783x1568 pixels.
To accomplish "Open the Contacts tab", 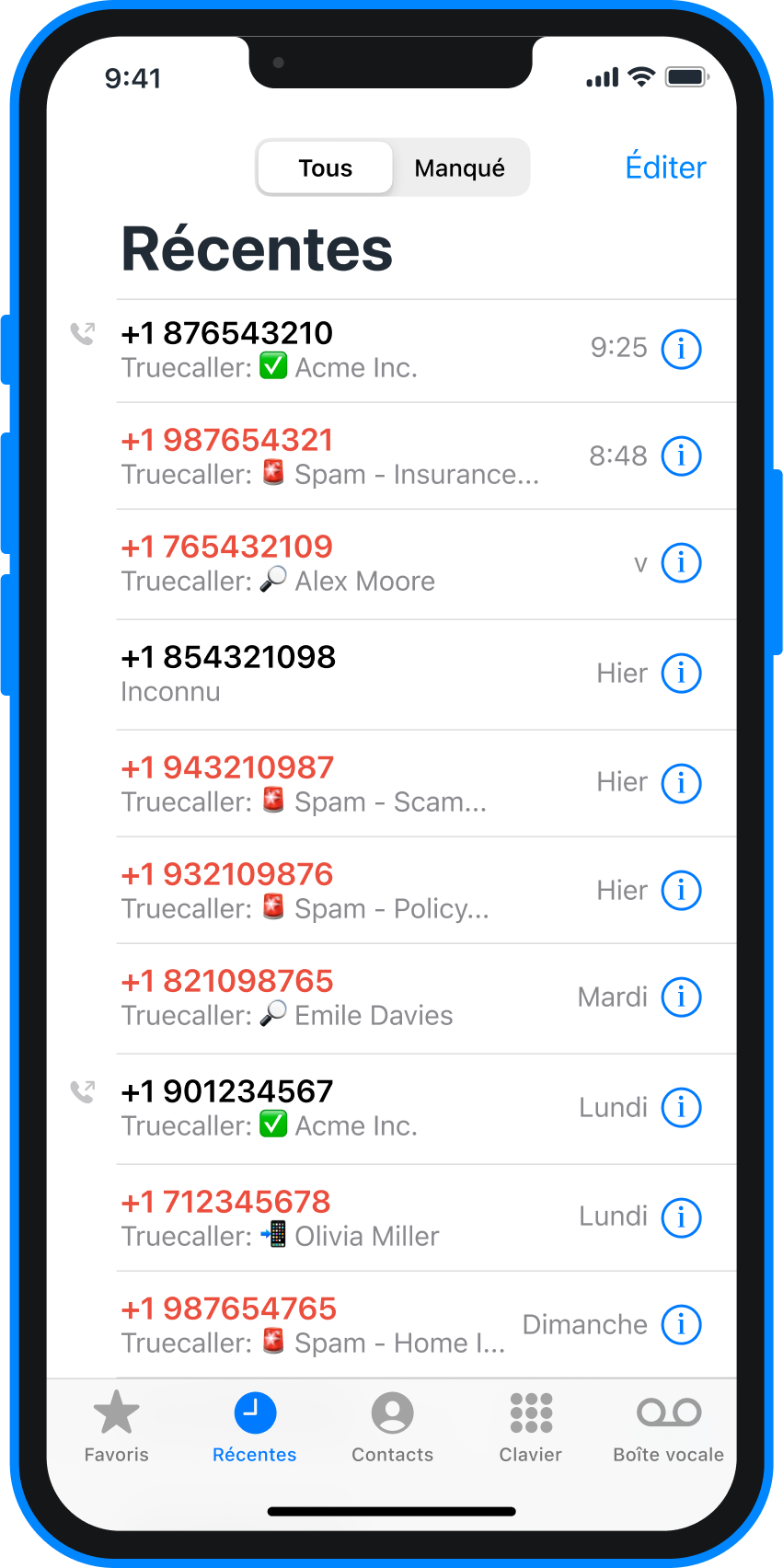I will click(393, 1426).
